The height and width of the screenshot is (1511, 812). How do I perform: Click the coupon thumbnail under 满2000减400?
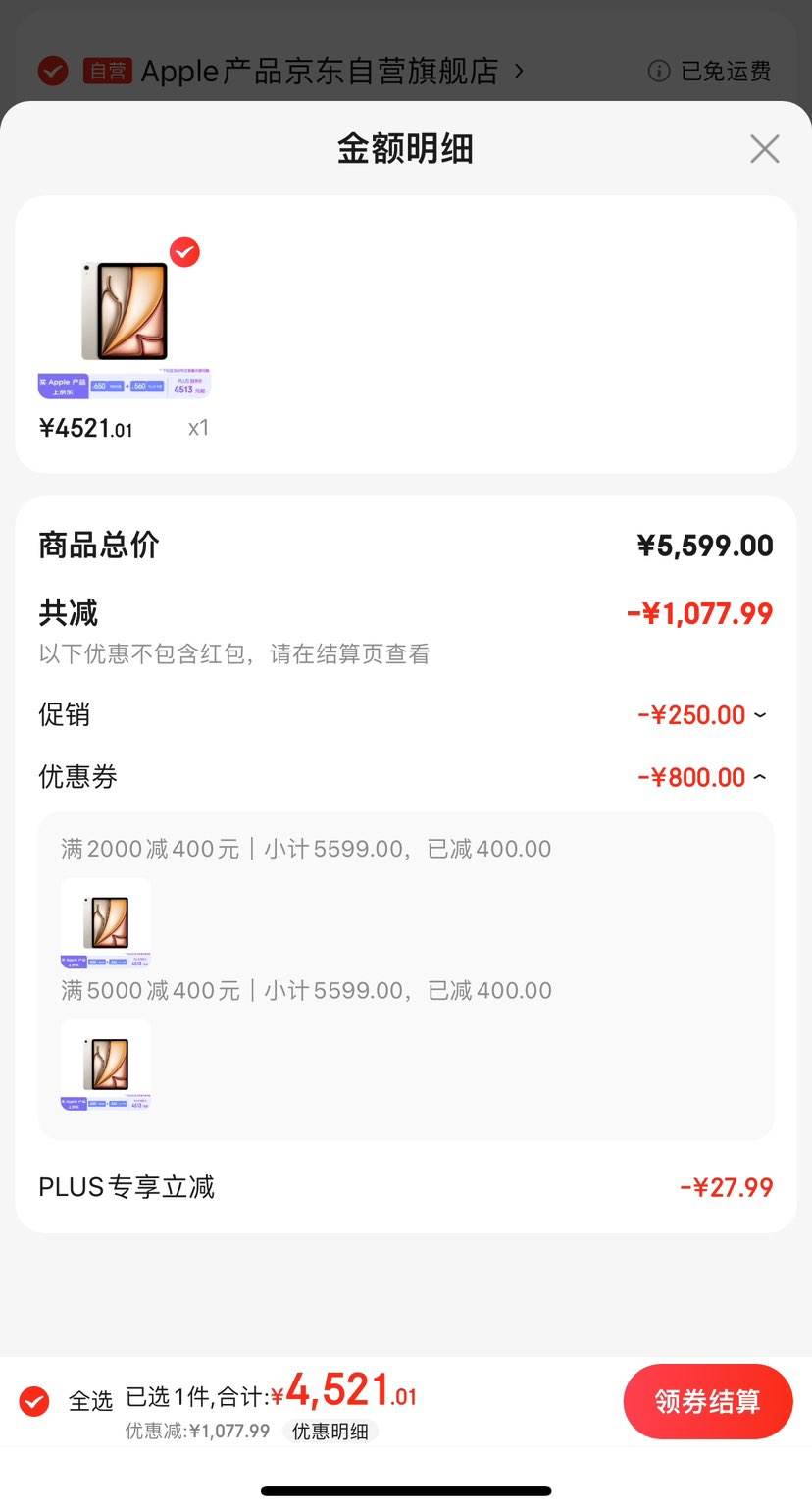(x=105, y=922)
